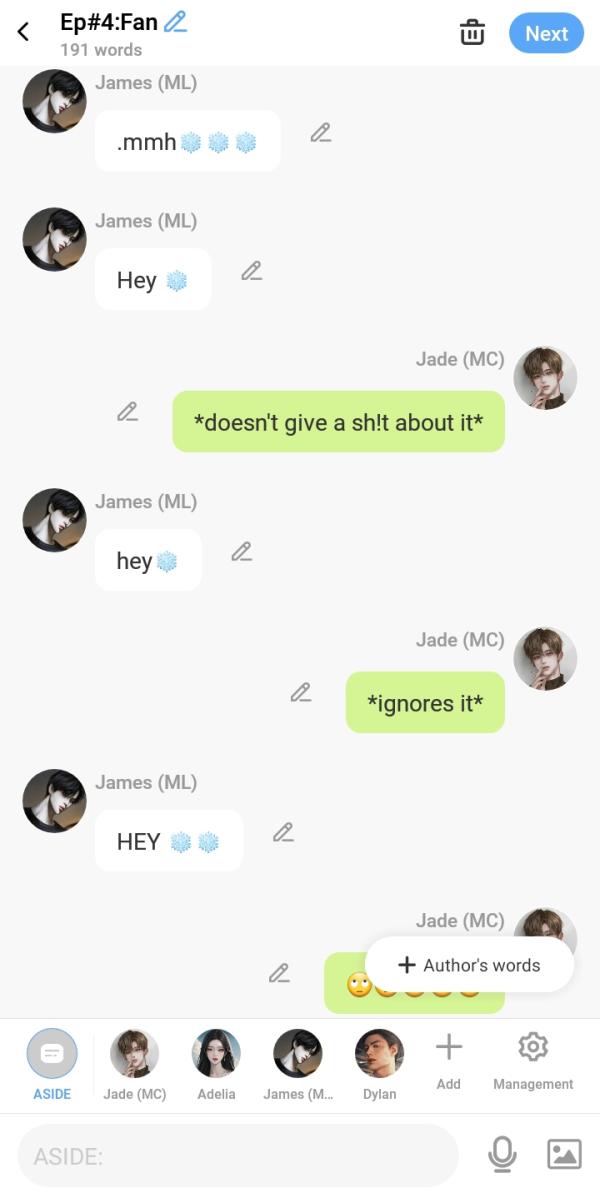Edit the episode title Ep#4:Fan
The width and height of the screenshot is (600, 1198).
(176, 21)
